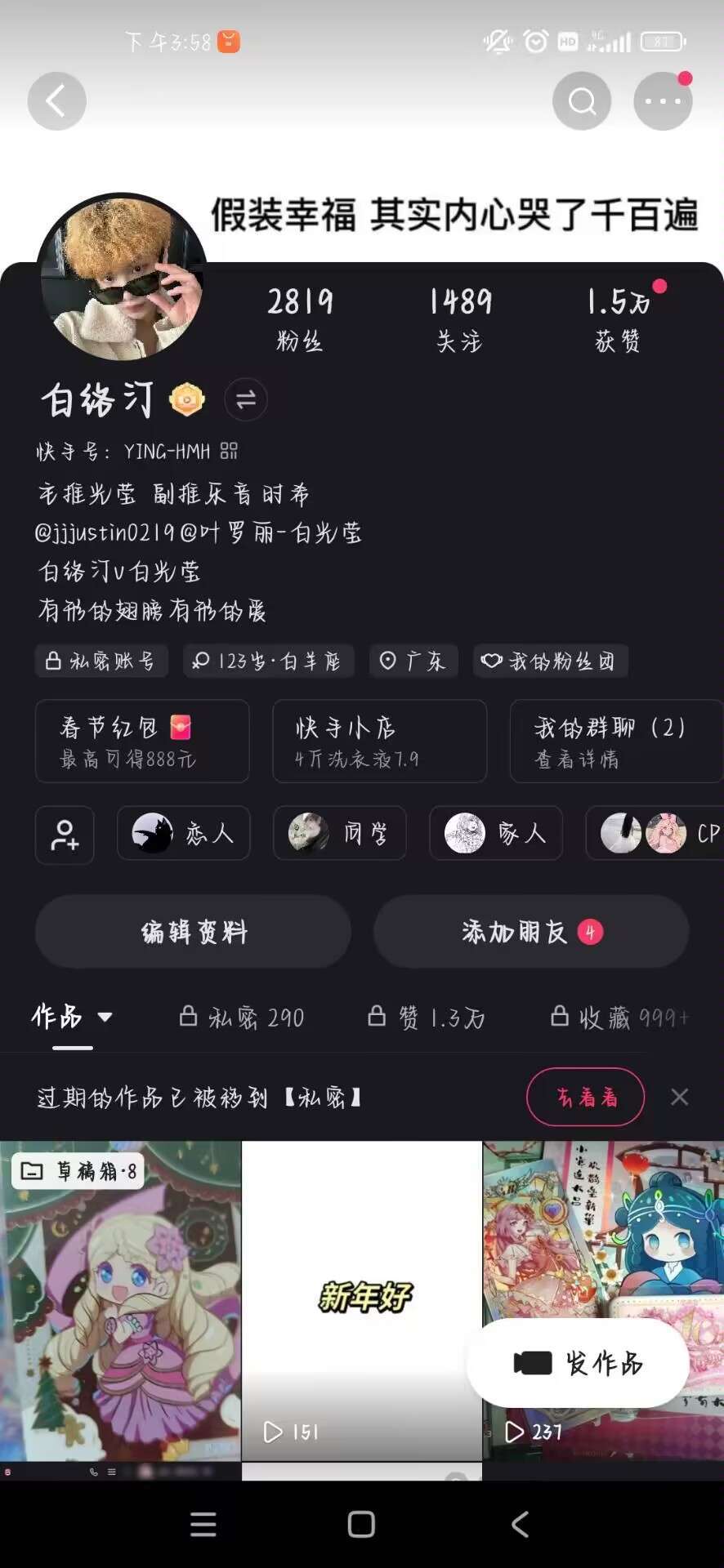Open the search icon at top
724x1568 pixels.
[582, 101]
